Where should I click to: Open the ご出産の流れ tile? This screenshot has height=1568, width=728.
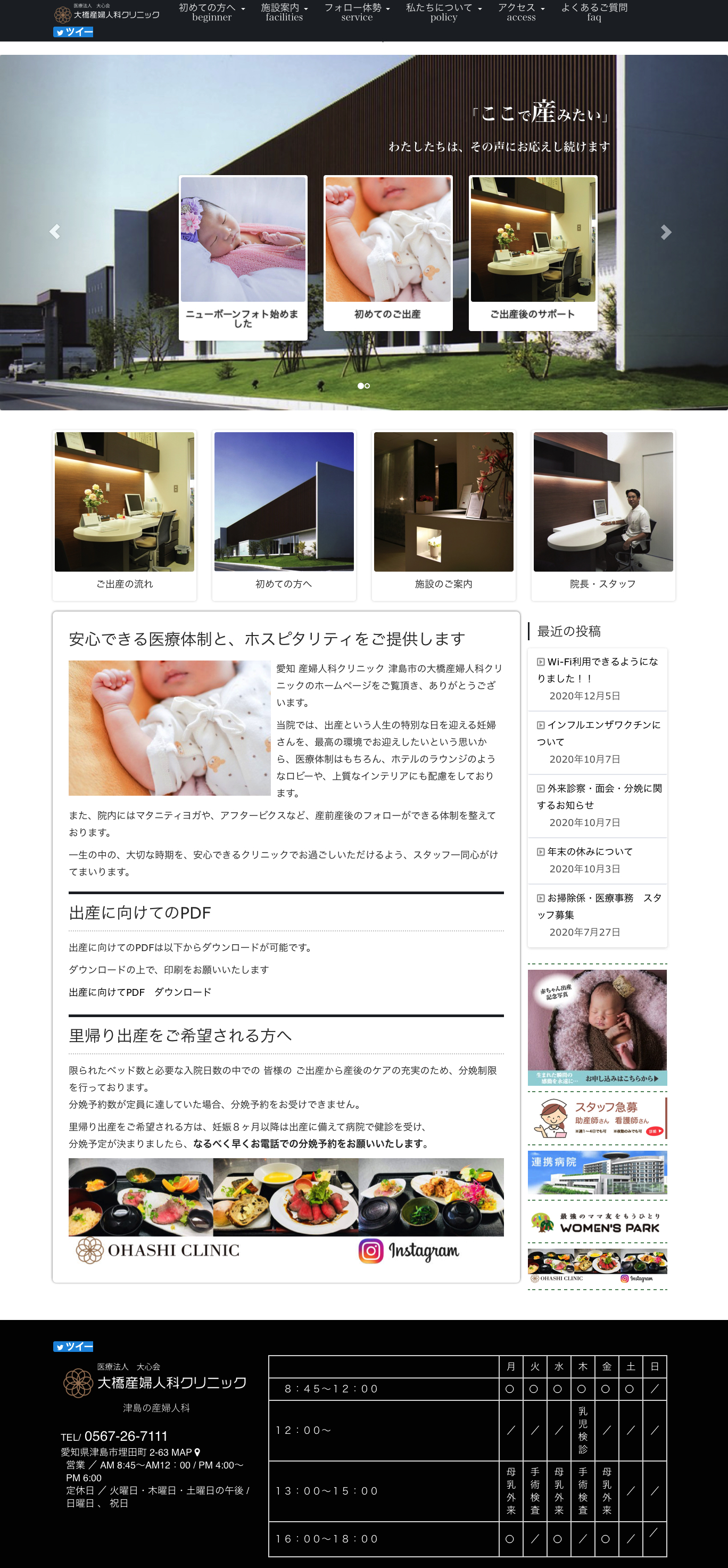(124, 515)
